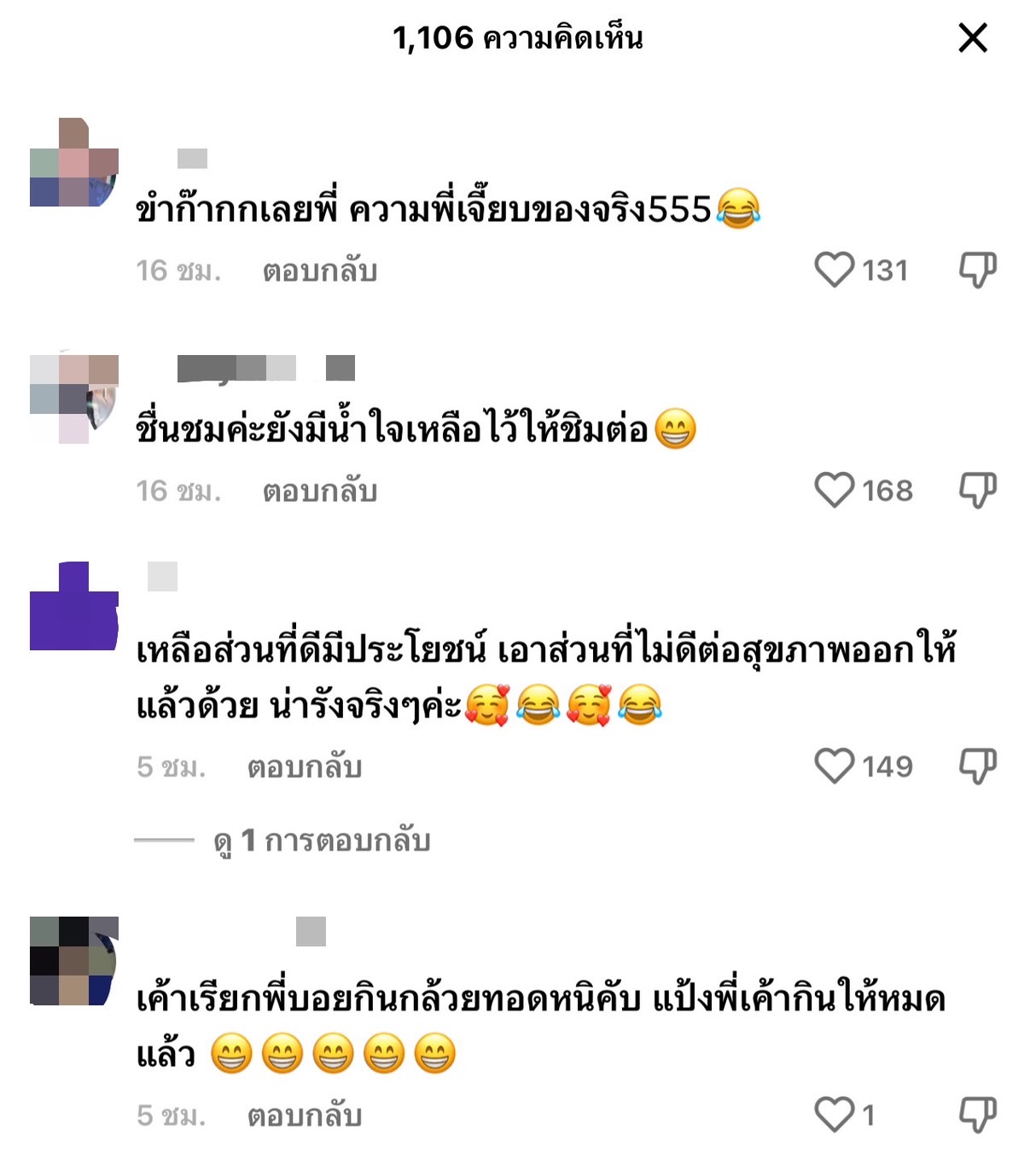Like the comment with 131 likes

point(834,271)
